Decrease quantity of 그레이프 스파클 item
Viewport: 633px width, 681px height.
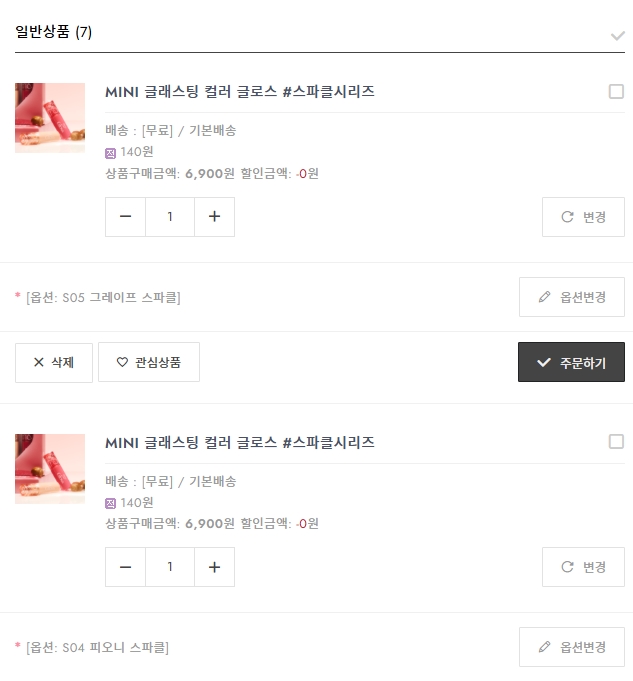point(125,217)
